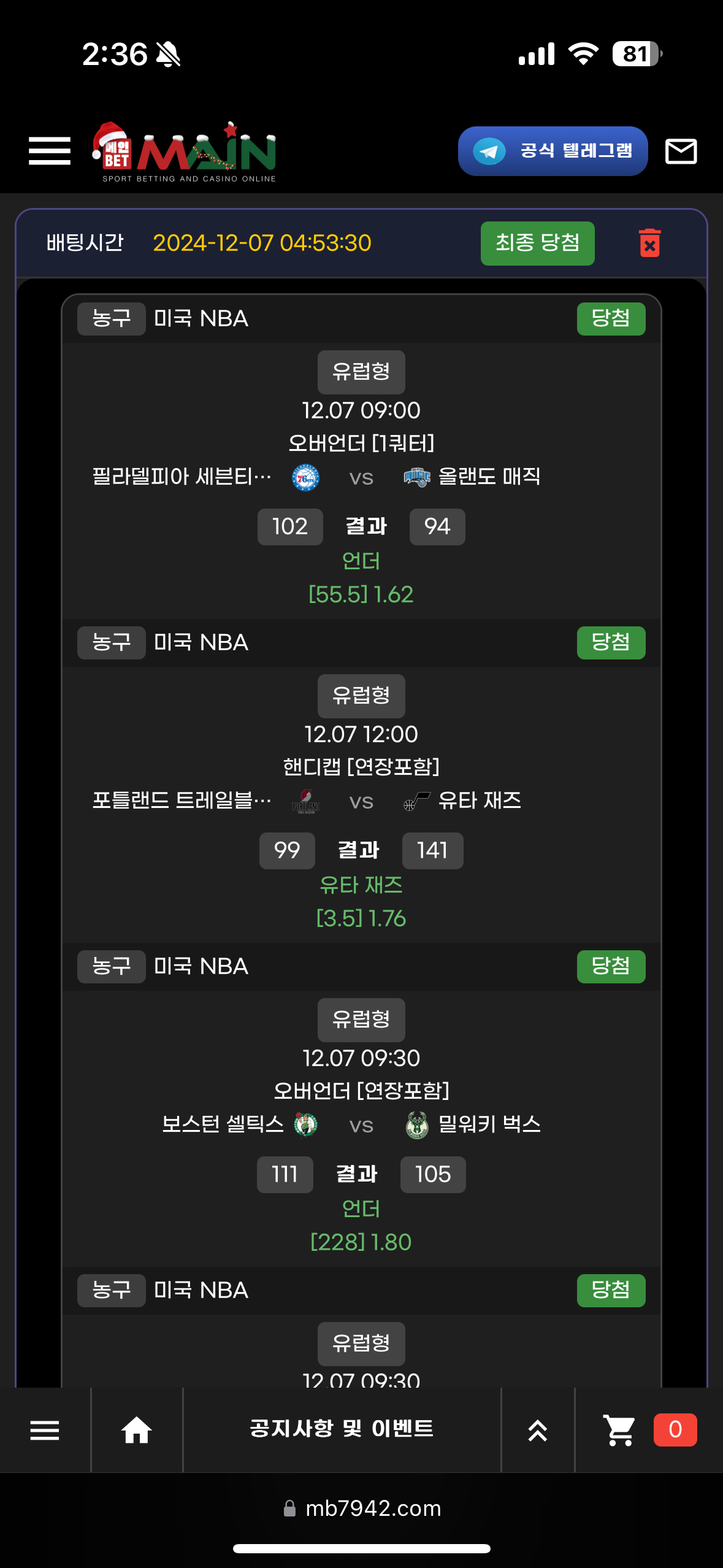Open the betting cart
The height and width of the screenshot is (1568, 723).
click(621, 1430)
